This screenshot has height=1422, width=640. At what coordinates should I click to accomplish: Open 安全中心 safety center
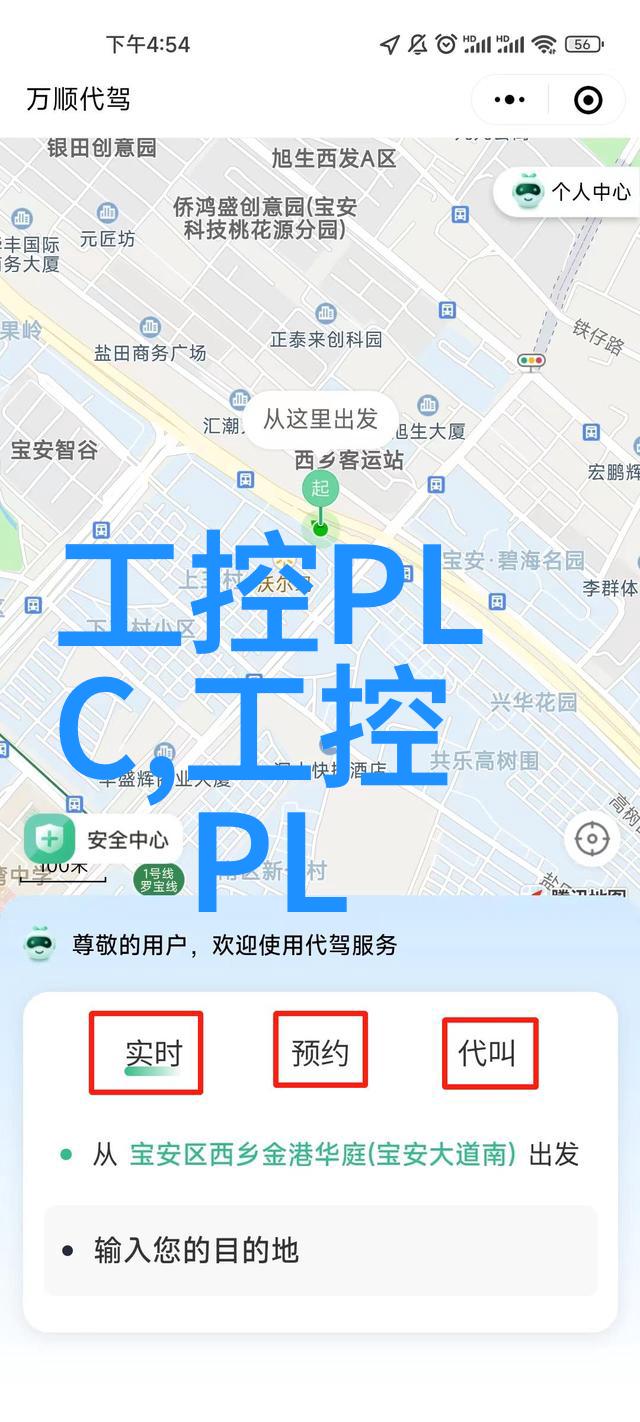100,840
